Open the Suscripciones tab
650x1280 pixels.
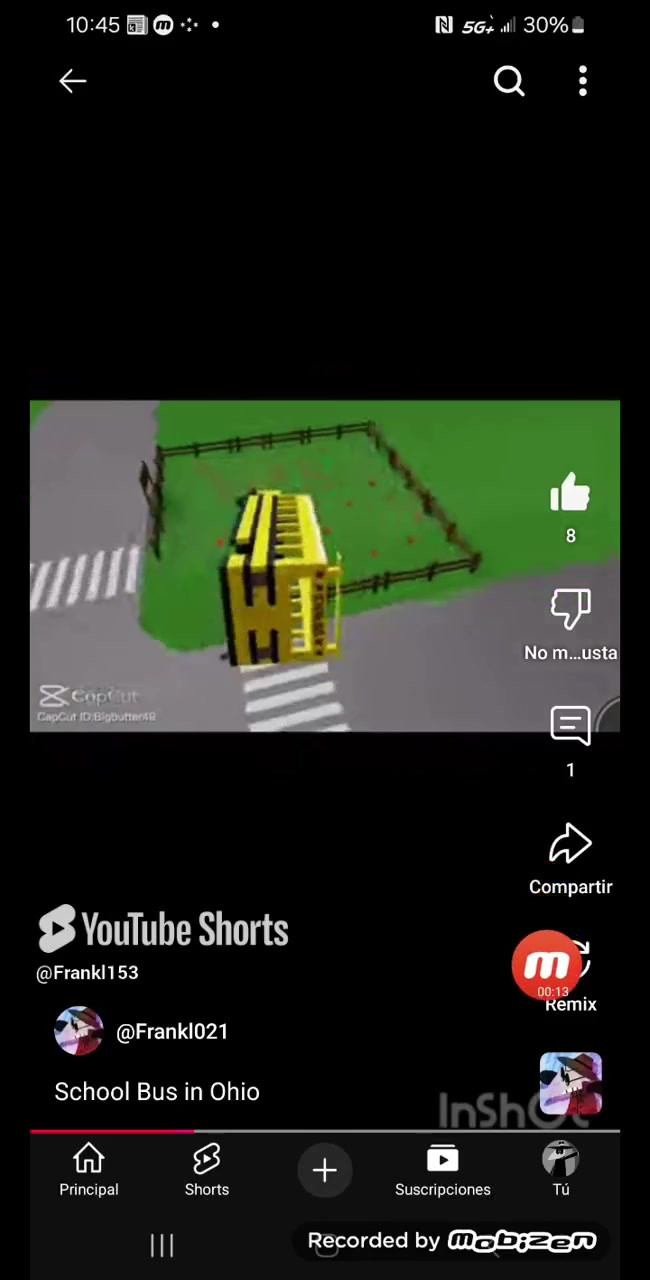[x=442, y=1171]
